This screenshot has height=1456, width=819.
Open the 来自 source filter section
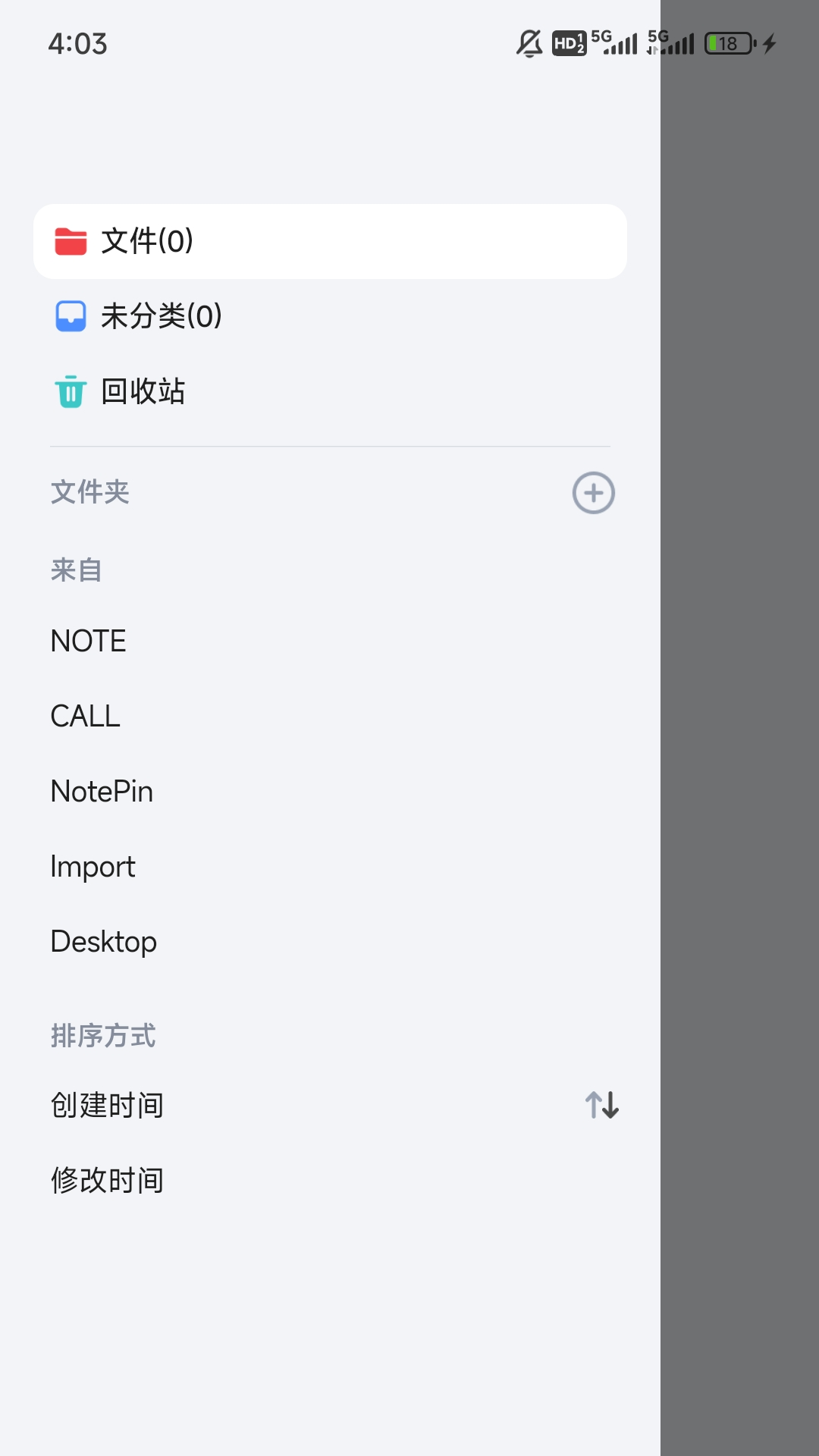(x=74, y=570)
